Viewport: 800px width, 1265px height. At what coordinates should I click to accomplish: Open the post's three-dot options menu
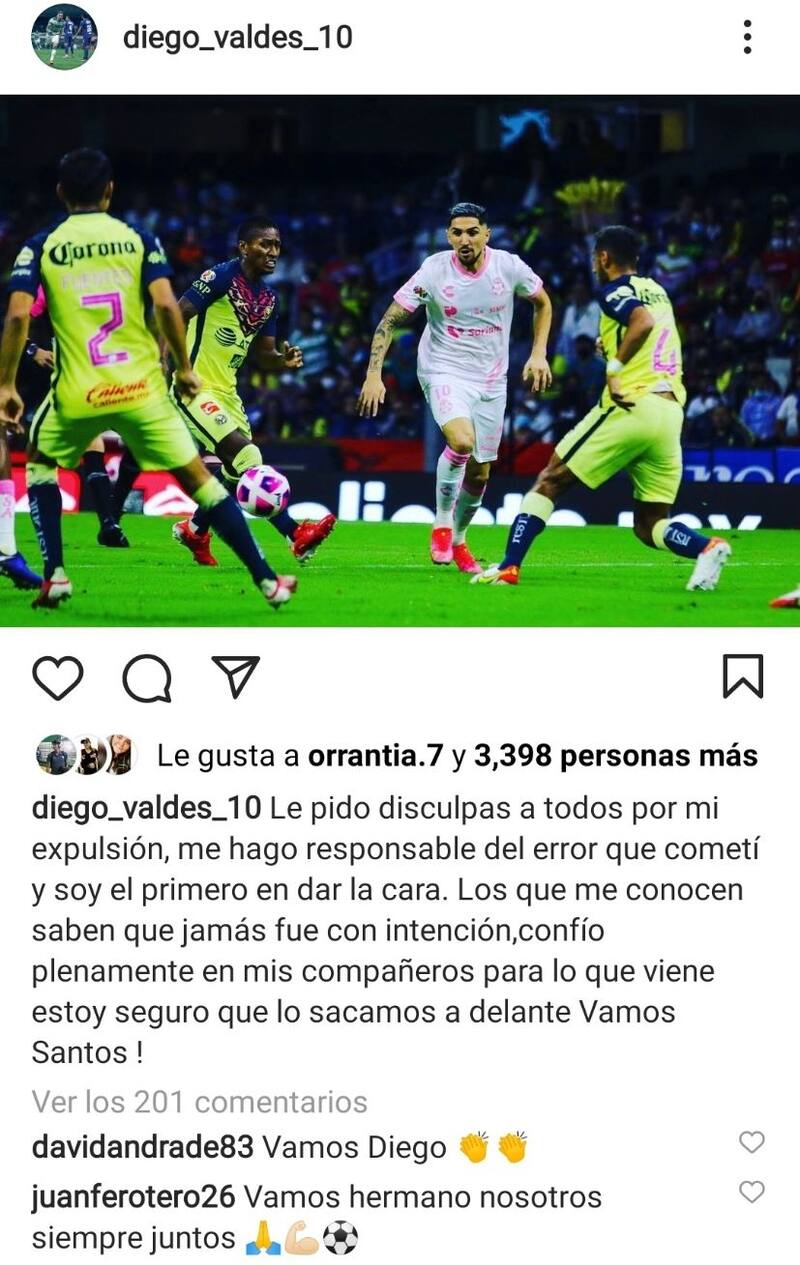click(x=746, y=37)
